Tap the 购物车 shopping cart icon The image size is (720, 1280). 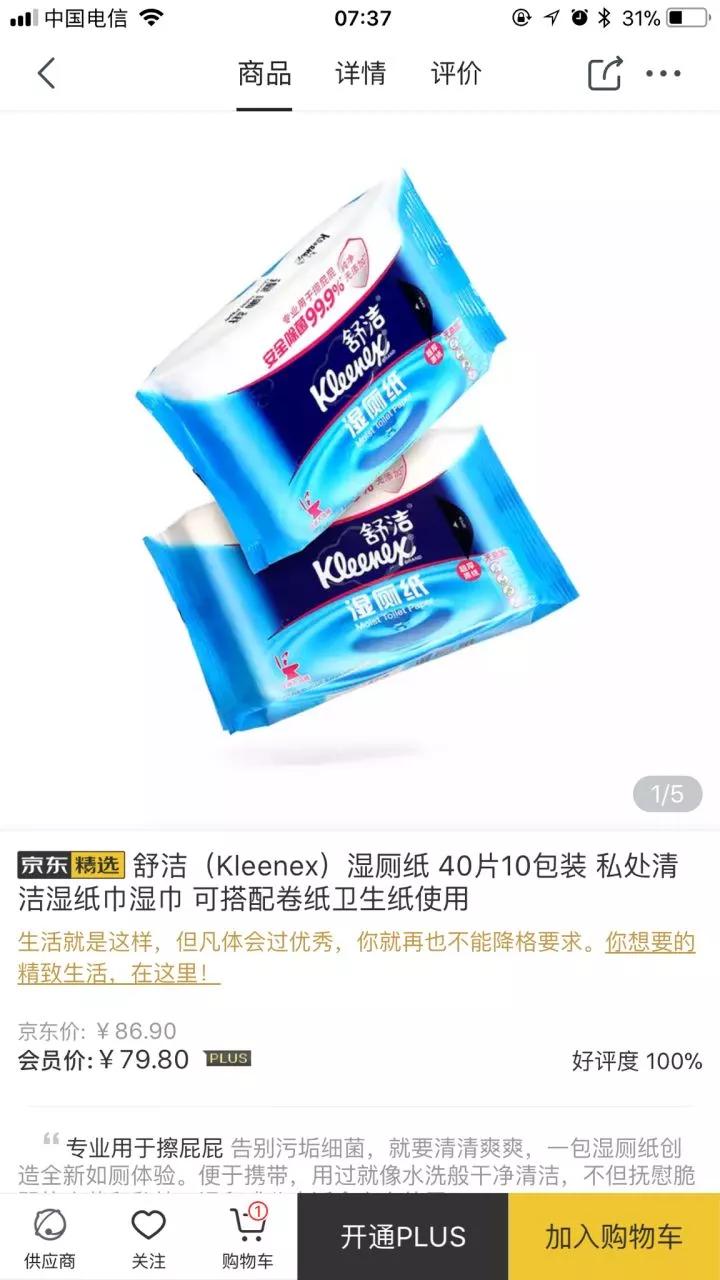[248, 1232]
